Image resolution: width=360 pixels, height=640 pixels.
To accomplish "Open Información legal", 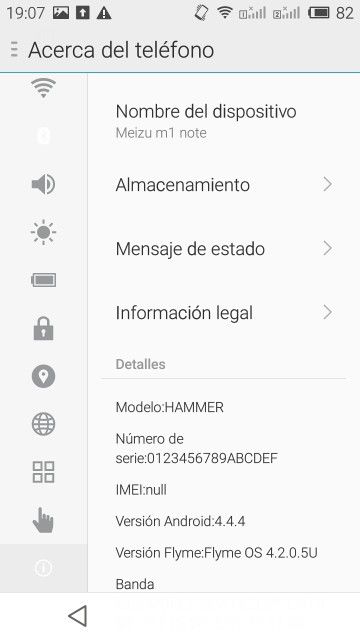I will pos(224,313).
